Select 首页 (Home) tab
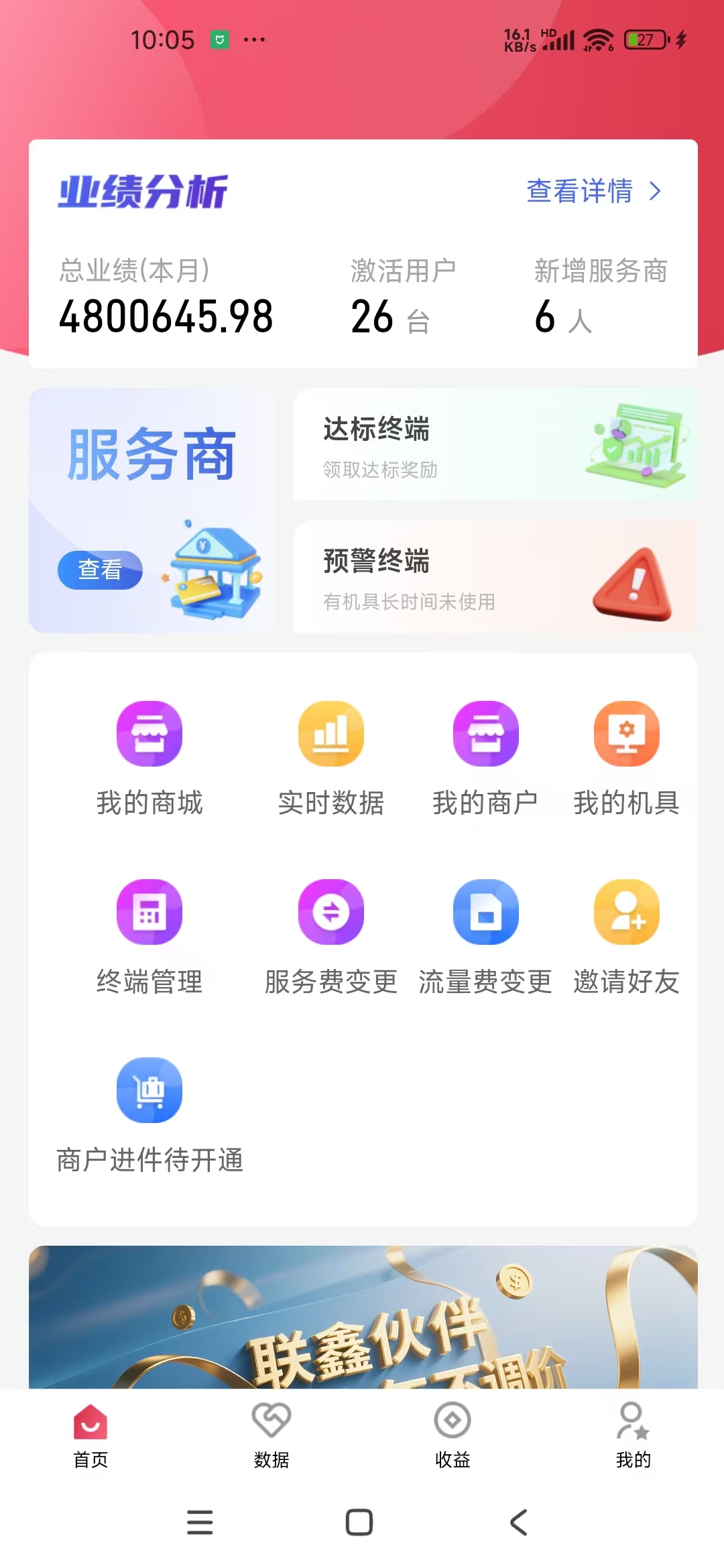Viewport: 724px width, 1568px height. click(89, 1431)
